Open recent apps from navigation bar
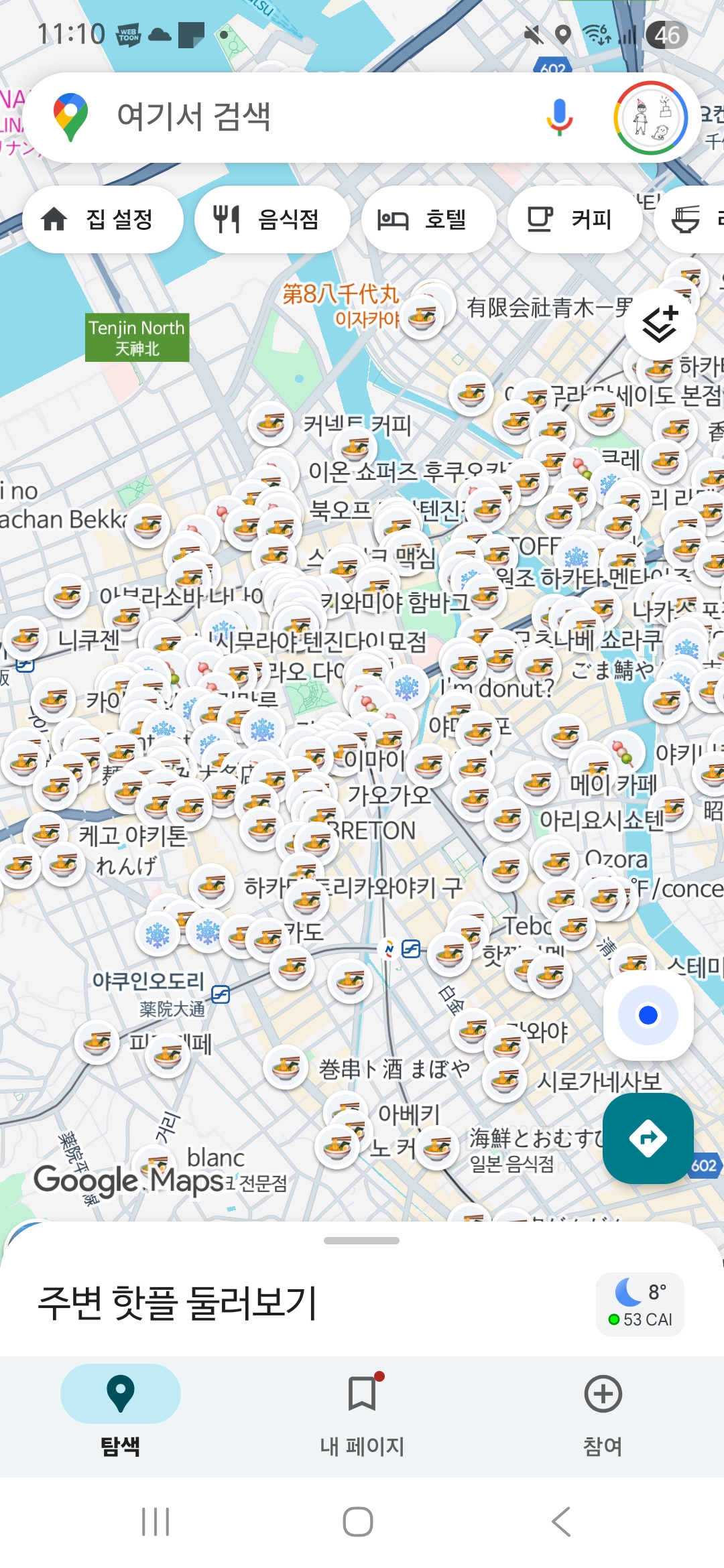 (x=156, y=1522)
